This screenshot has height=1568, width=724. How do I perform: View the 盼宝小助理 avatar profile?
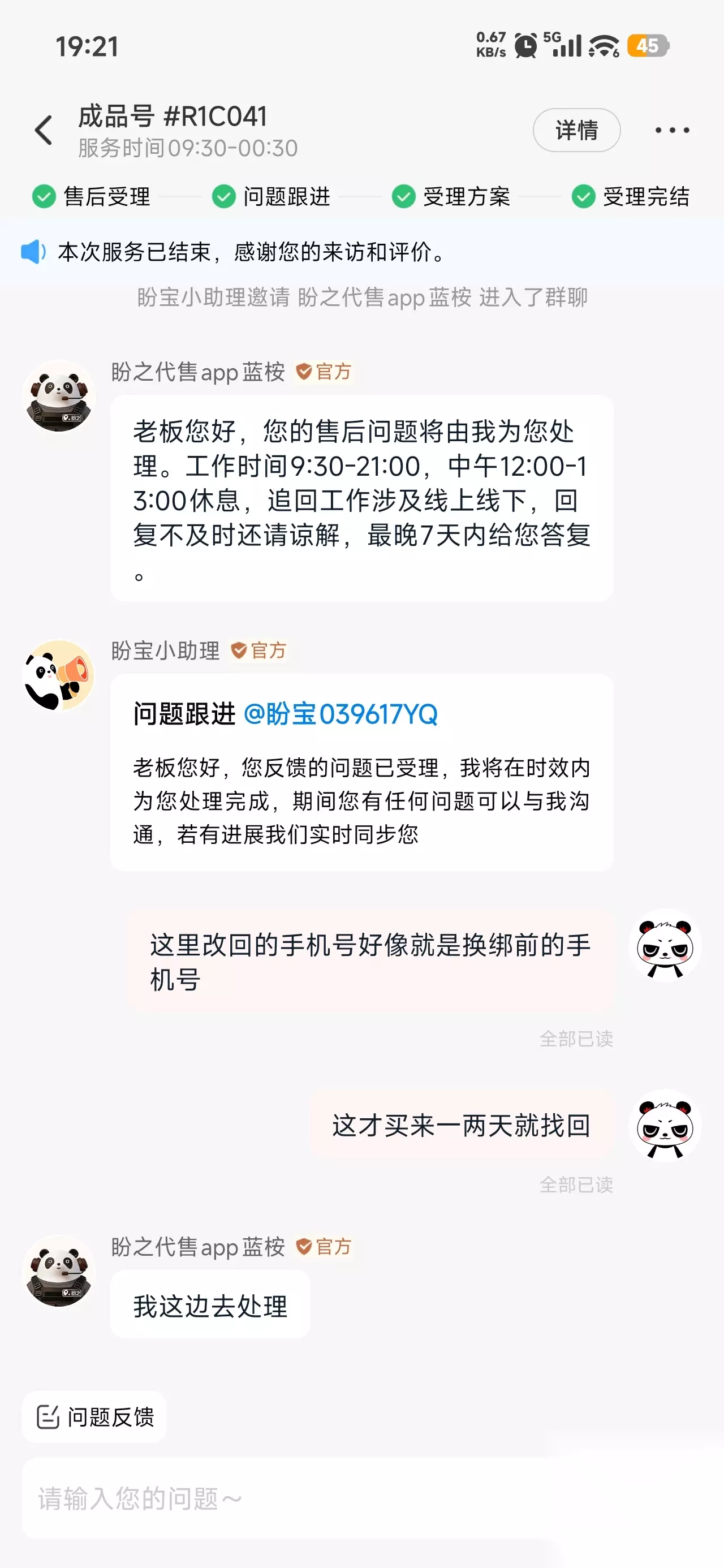(x=58, y=675)
